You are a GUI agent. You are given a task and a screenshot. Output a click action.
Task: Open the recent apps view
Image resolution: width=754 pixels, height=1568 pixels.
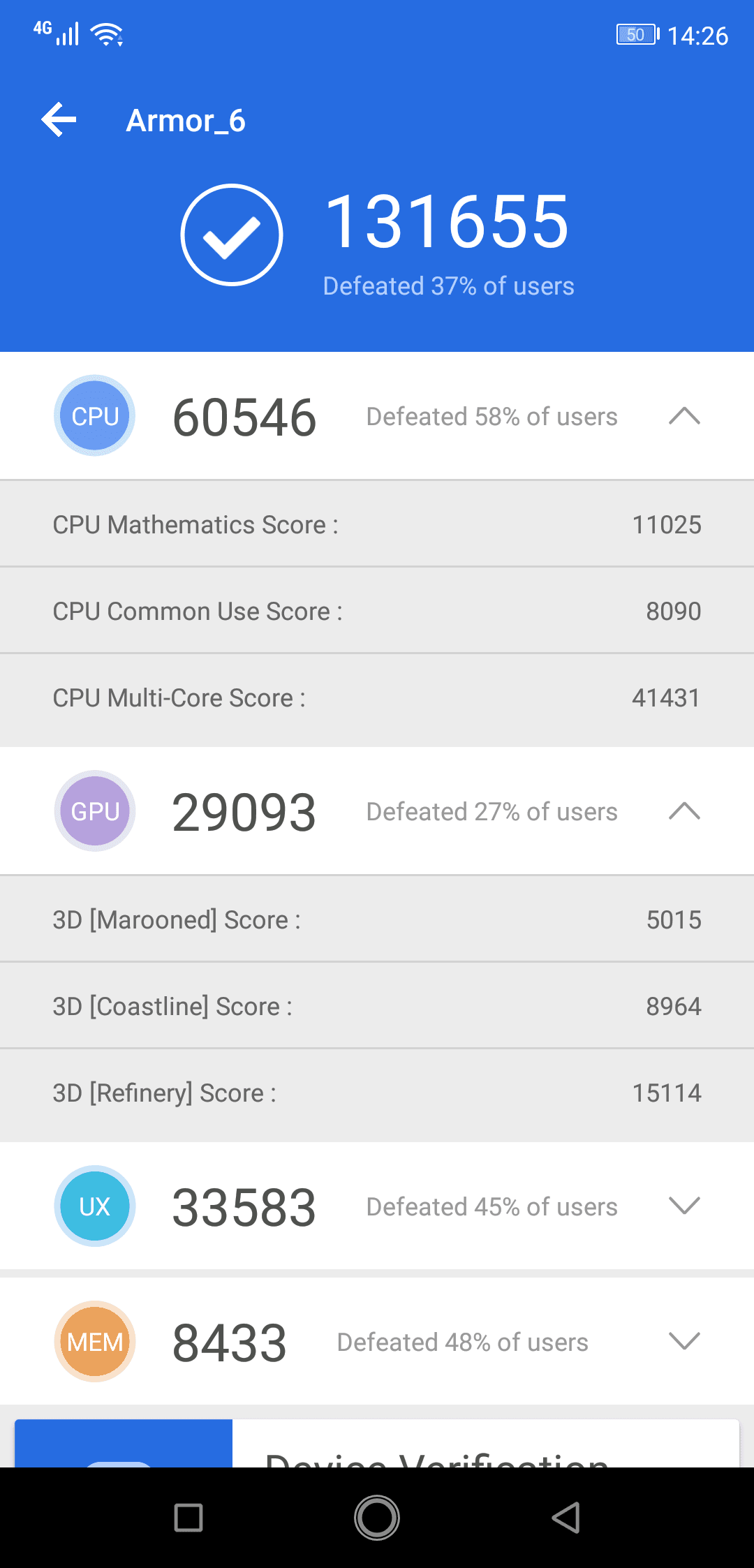(x=188, y=1518)
